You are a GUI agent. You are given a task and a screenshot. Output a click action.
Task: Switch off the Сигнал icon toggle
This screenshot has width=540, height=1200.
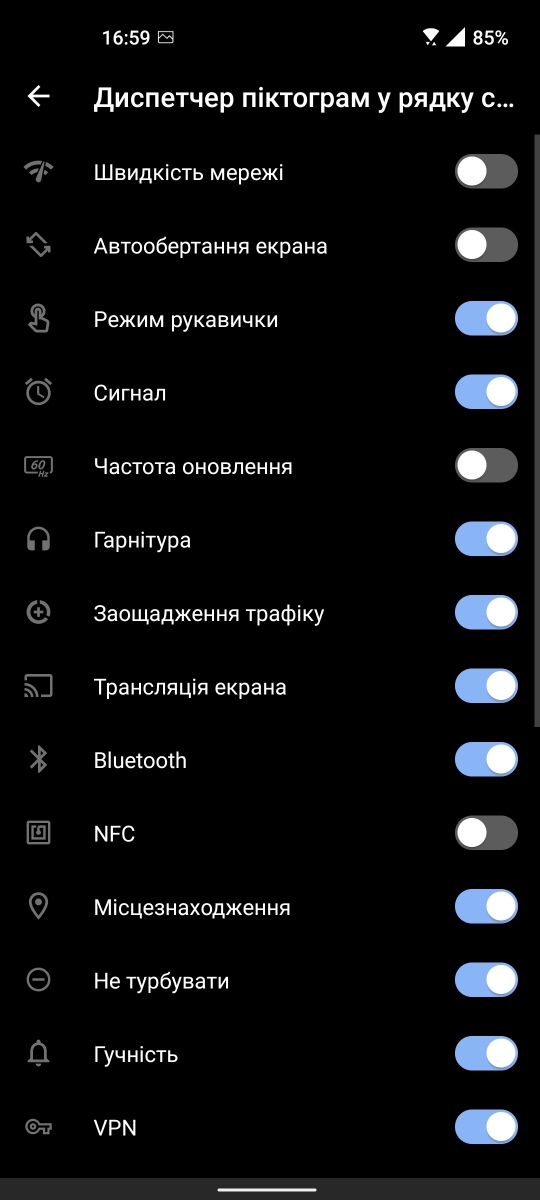coord(487,392)
